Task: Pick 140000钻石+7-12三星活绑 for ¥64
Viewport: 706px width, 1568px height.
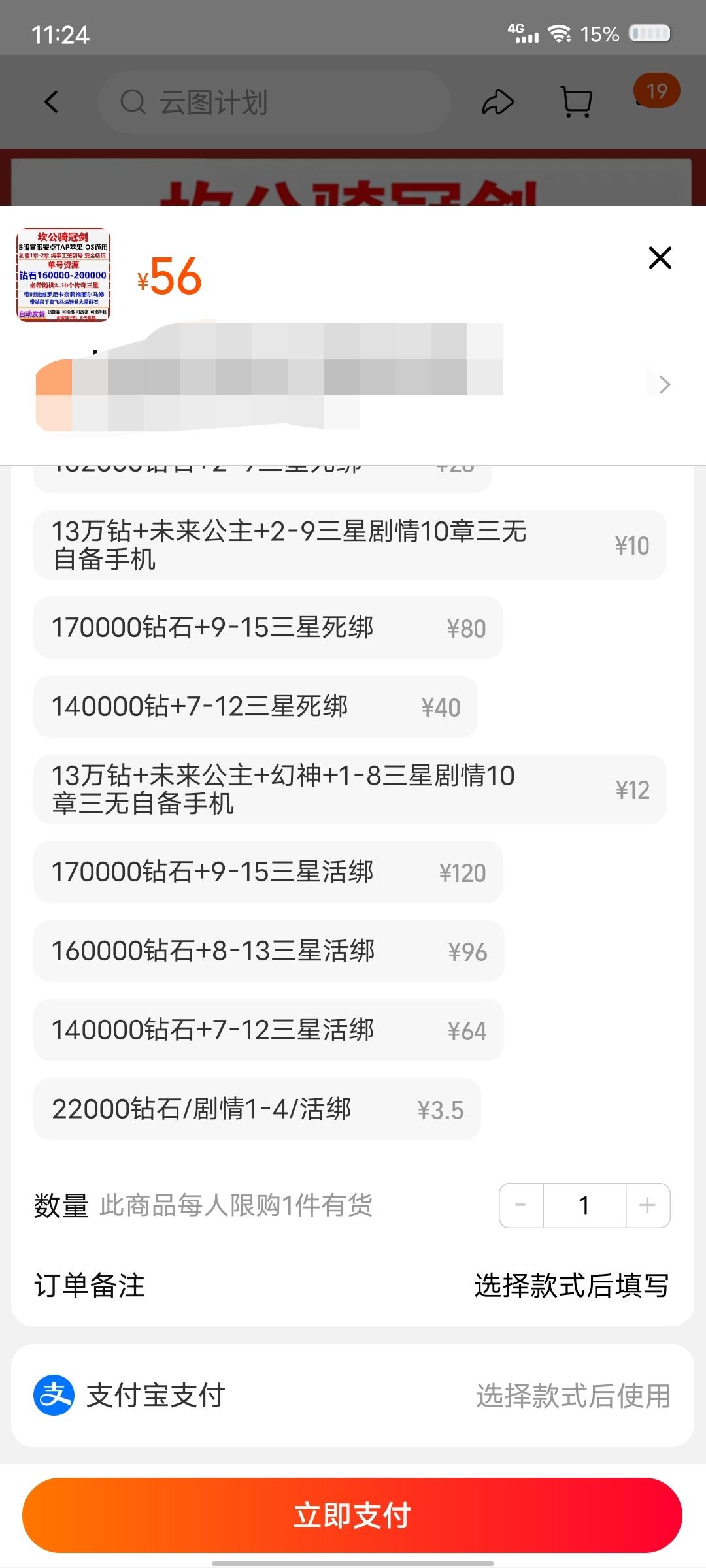Action: (269, 1030)
